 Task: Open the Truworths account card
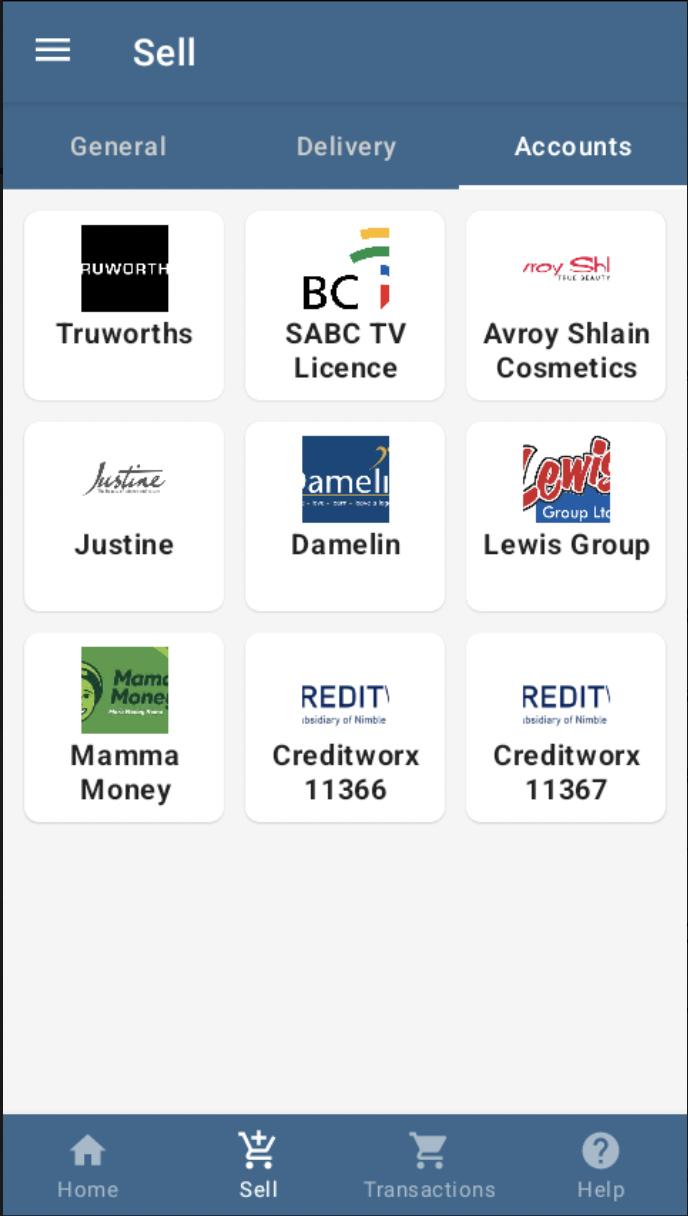pyautogui.click(x=124, y=305)
